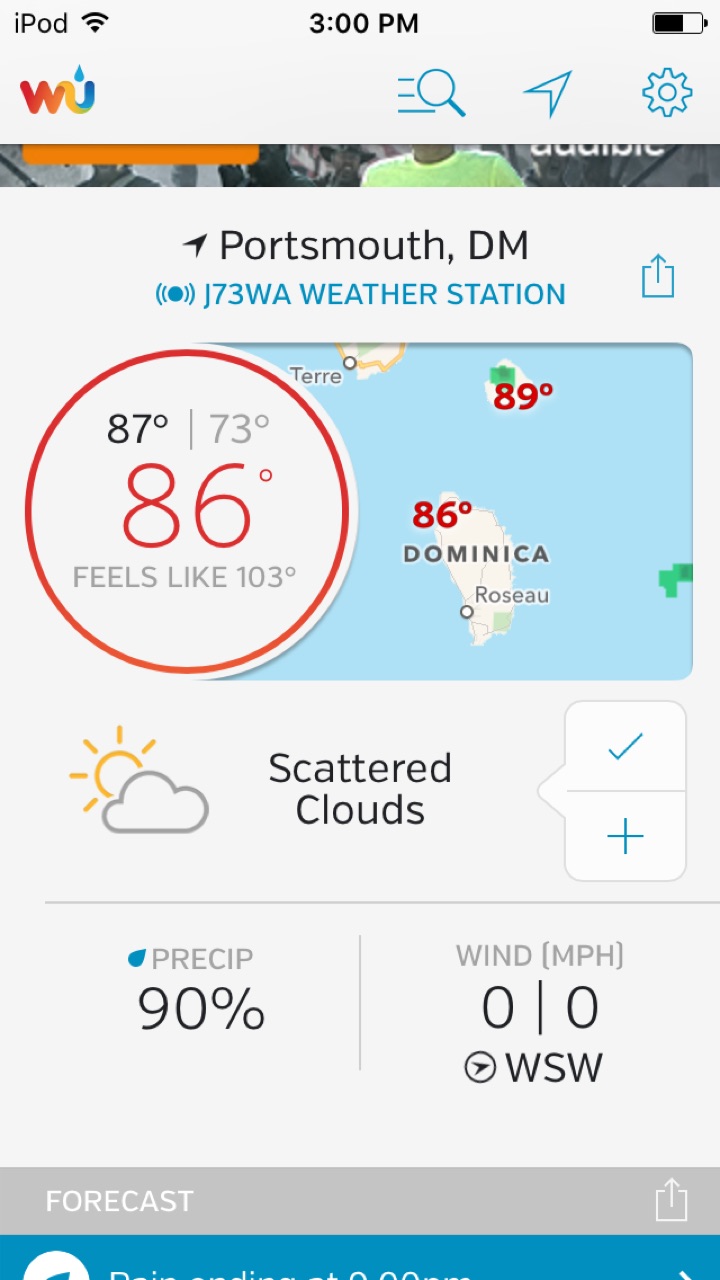Confirm Scattered Clouds with the checkmark
This screenshot has width=720, height=1280.
626,747
